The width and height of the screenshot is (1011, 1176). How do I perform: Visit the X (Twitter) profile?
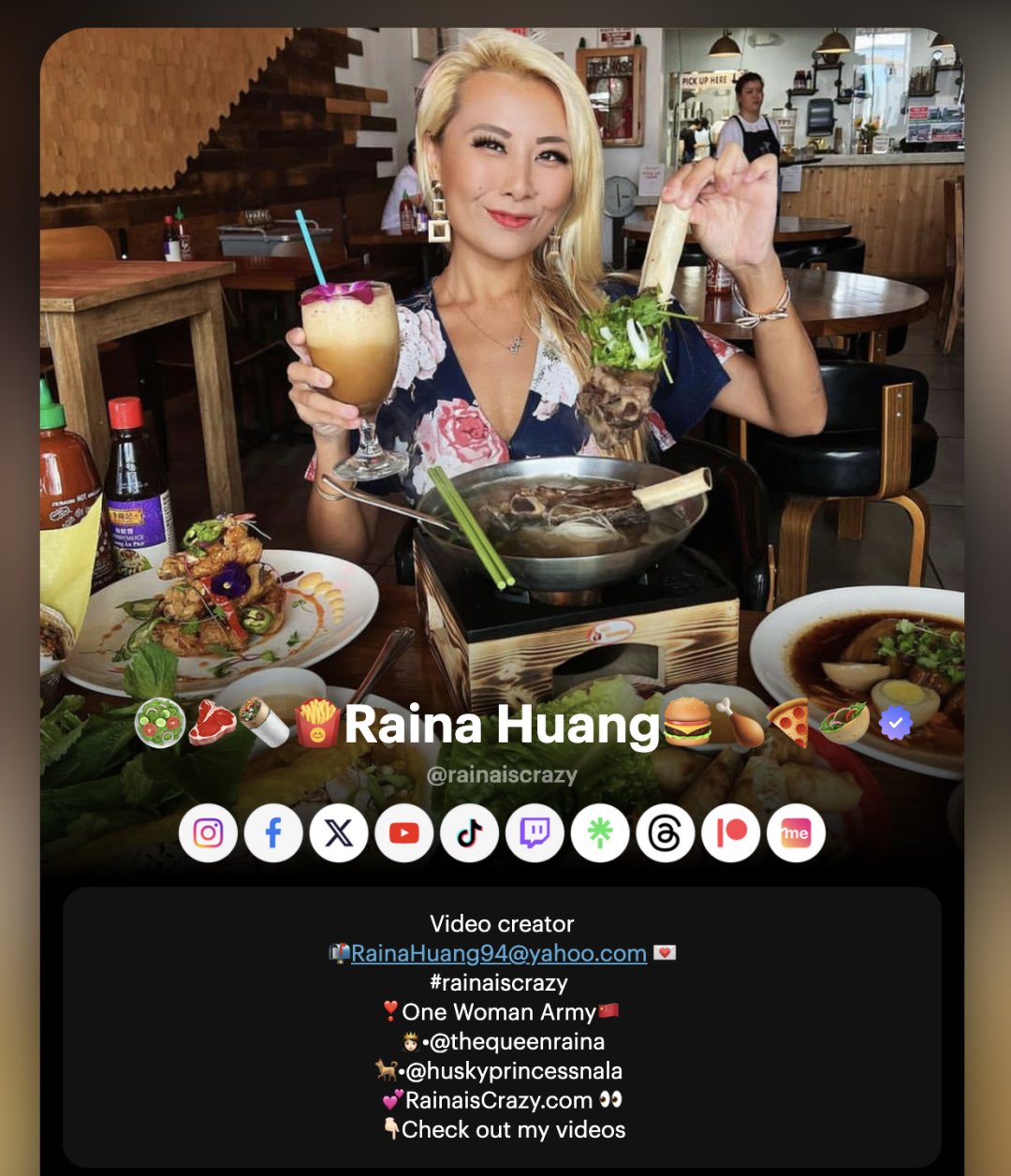[339, 832]
